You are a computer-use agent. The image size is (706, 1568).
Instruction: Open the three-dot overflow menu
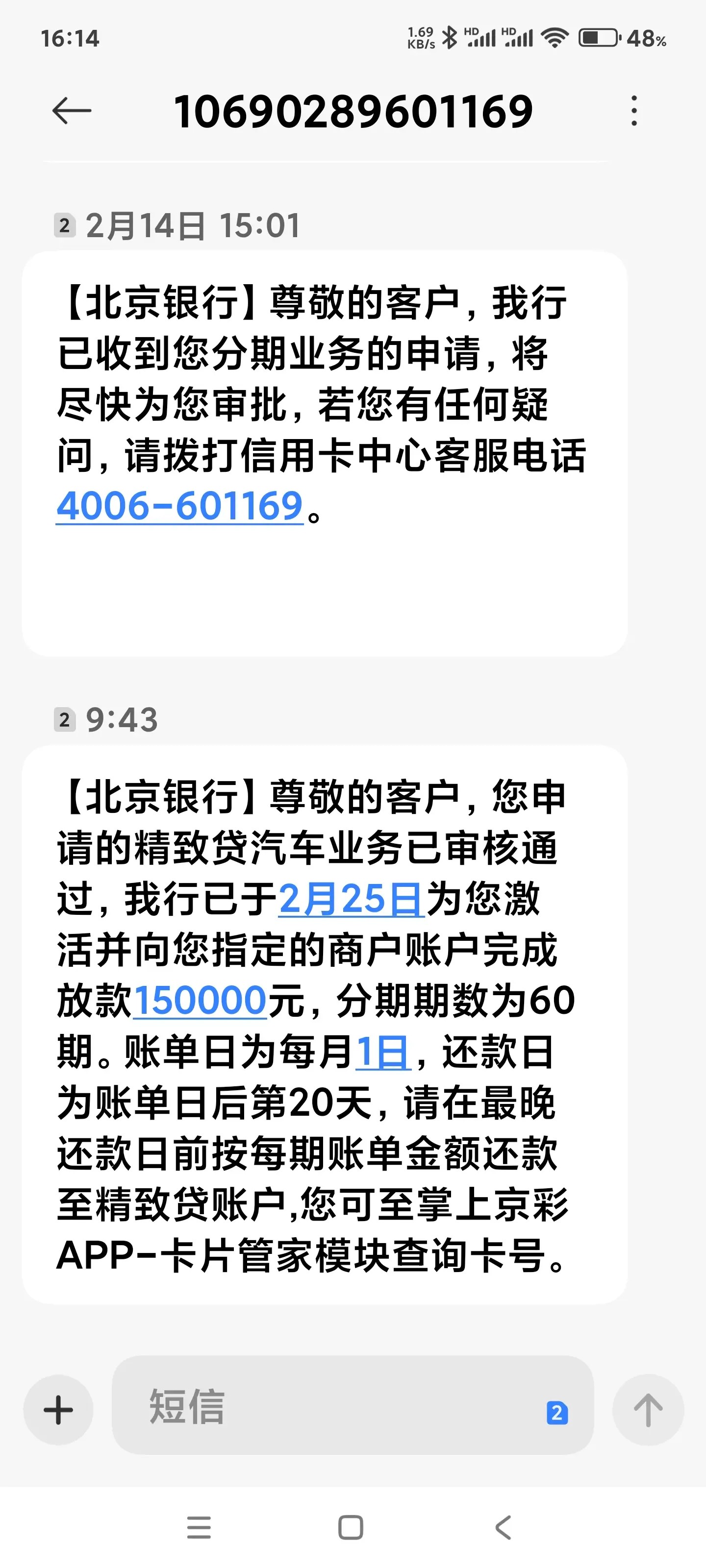point(634,111)
